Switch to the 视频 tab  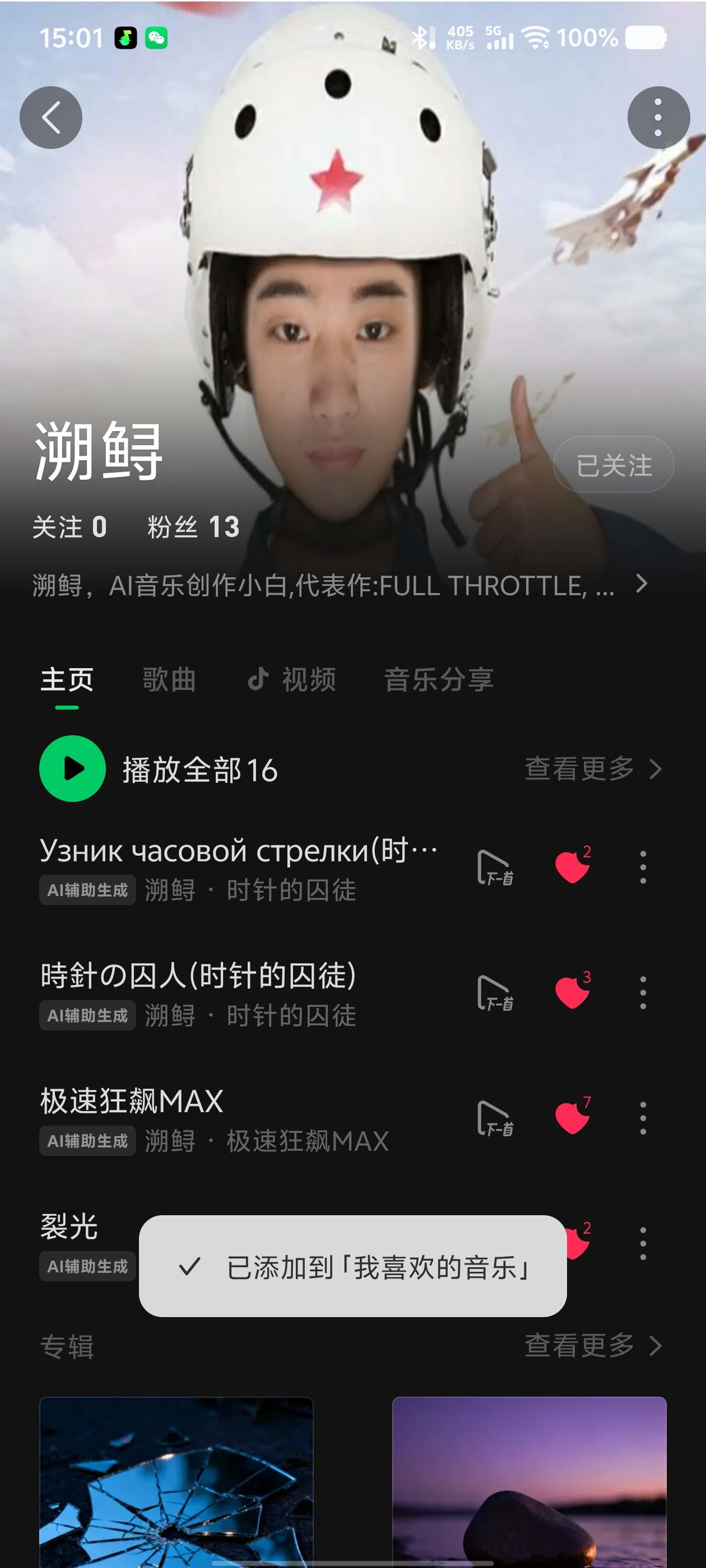coord(292,679)
